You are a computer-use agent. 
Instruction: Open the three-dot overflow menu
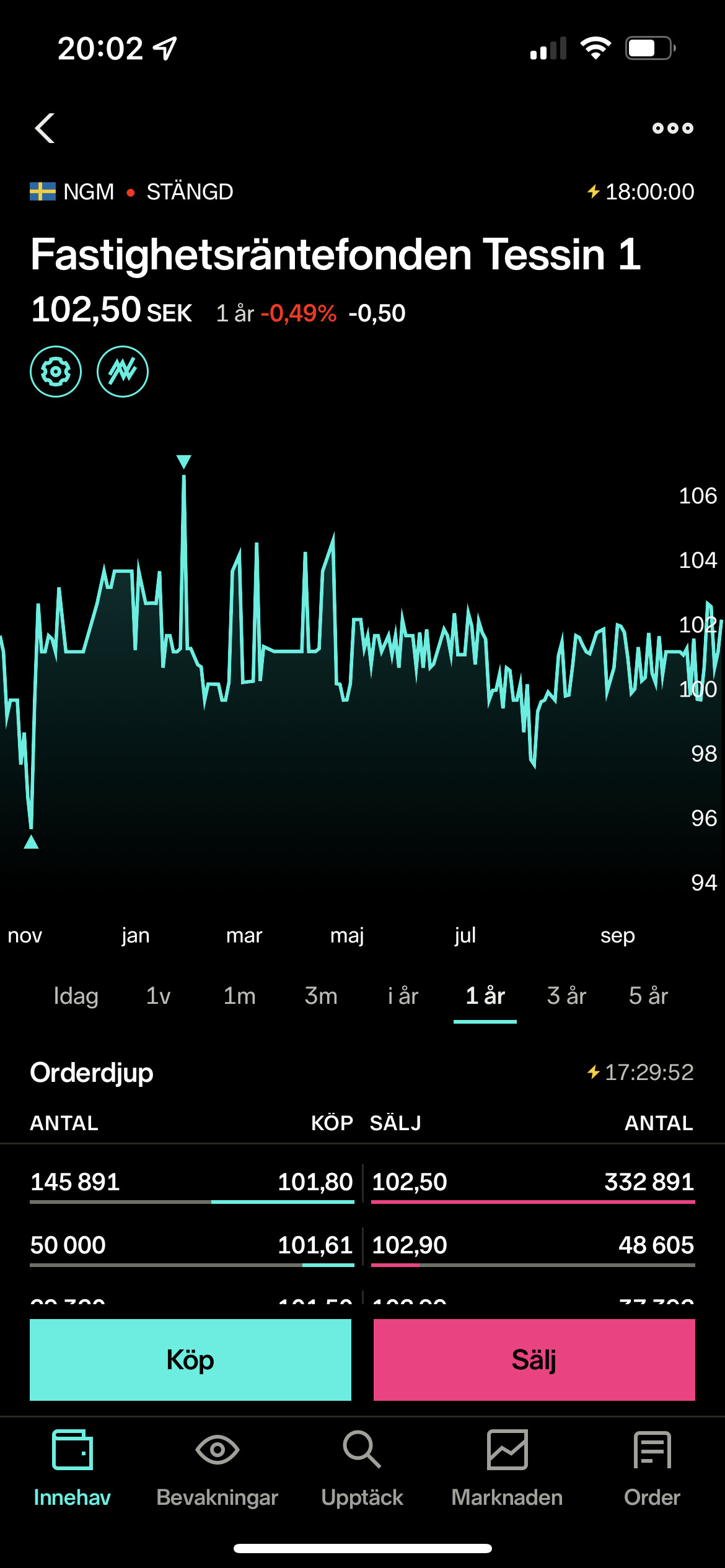pyautogui.click(x=672, y=128)
